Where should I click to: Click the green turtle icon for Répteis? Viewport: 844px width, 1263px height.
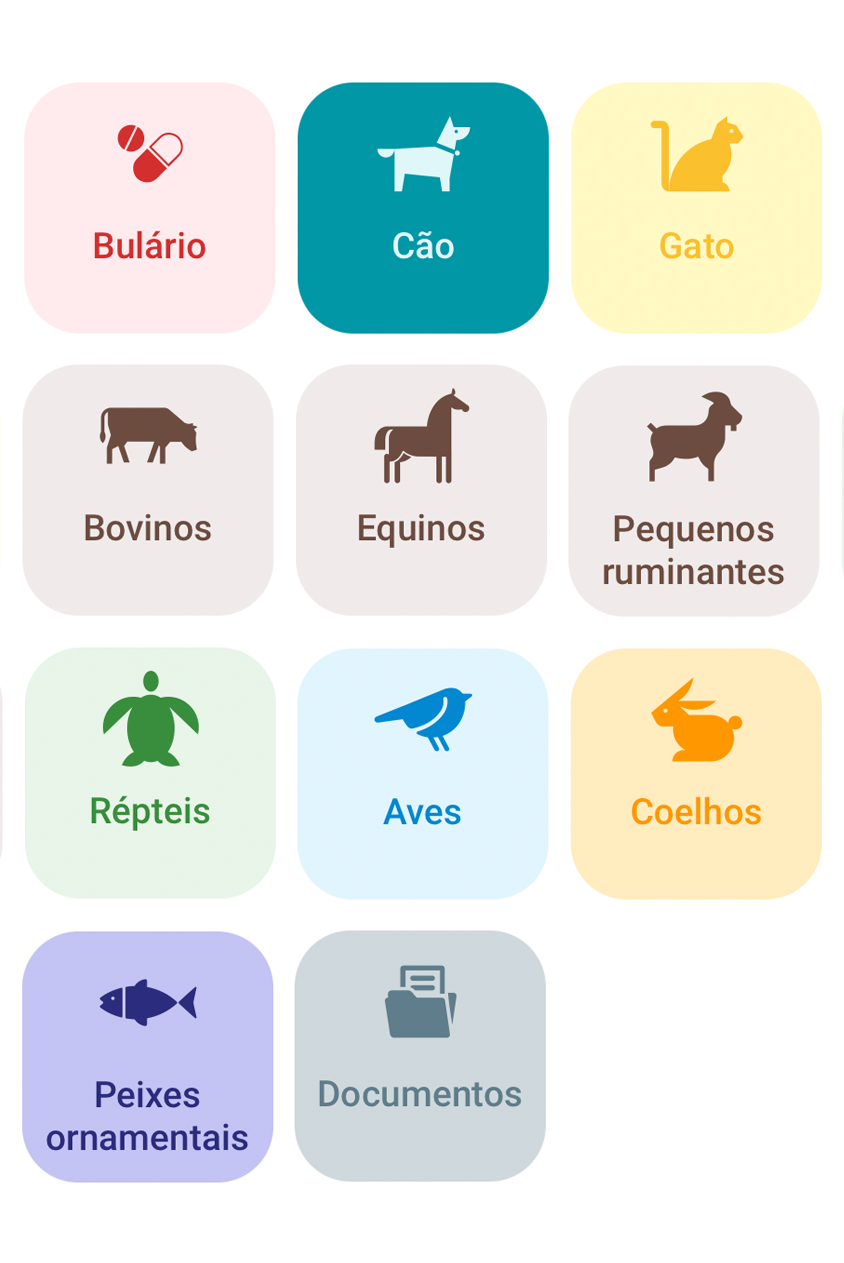149,718
